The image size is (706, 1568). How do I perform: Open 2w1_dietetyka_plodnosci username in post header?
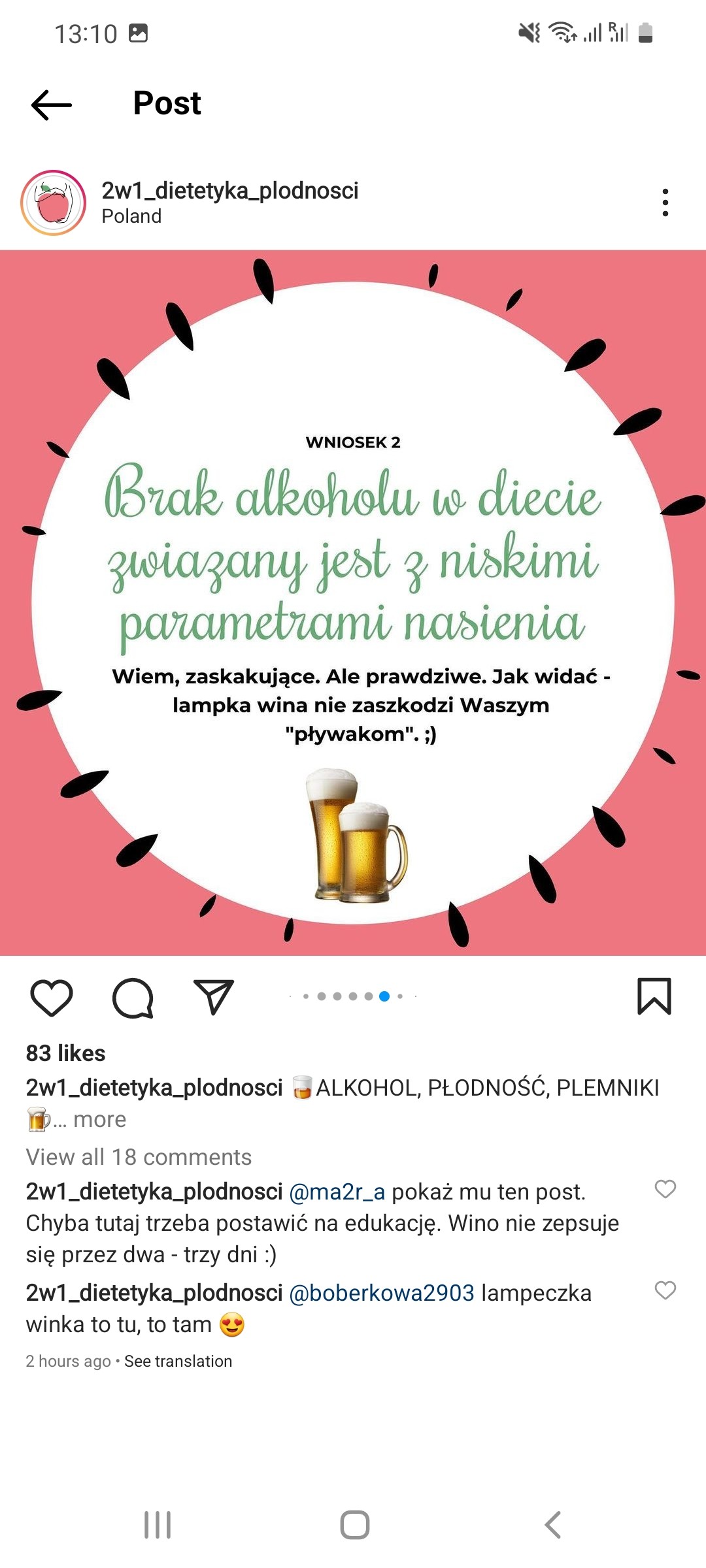point(229,191)
